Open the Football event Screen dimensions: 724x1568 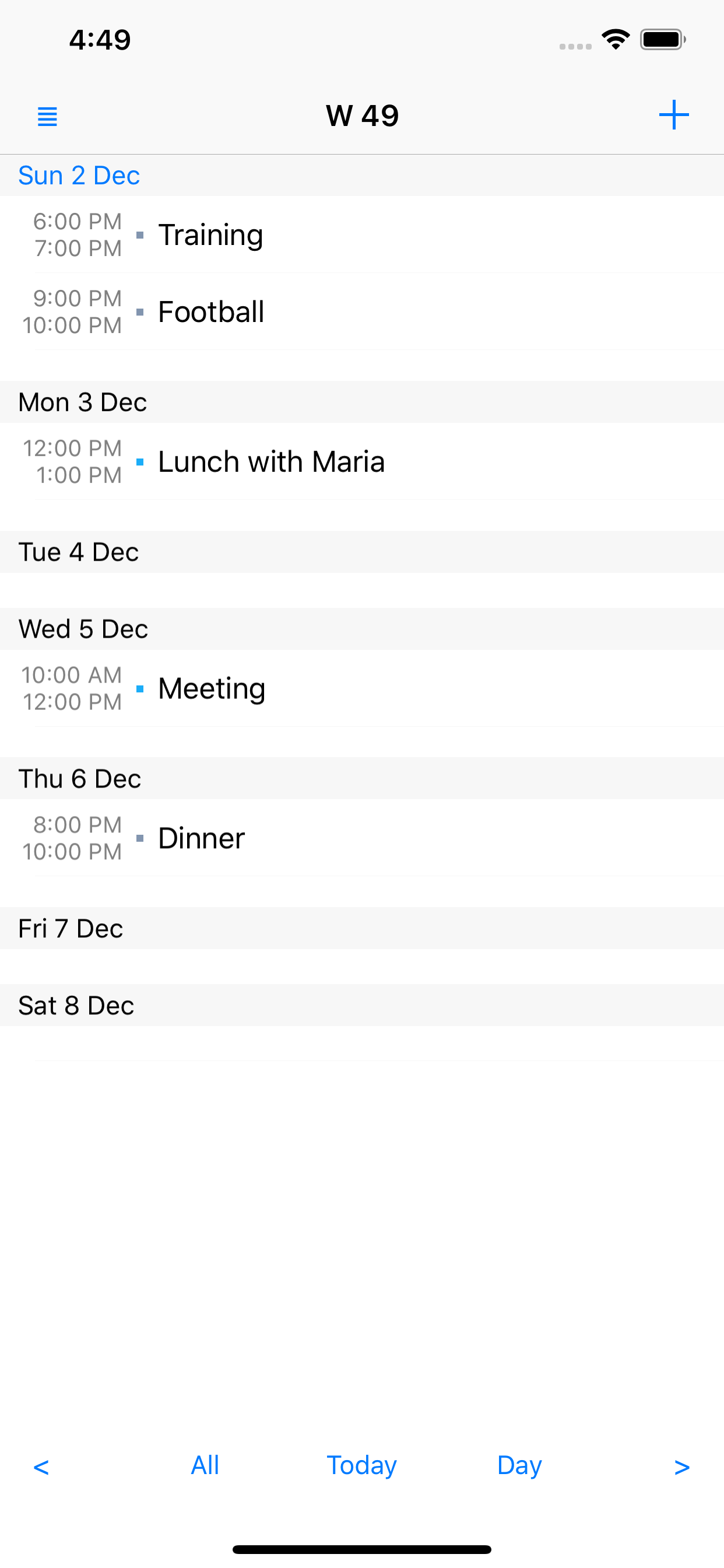tap(211, 311)
